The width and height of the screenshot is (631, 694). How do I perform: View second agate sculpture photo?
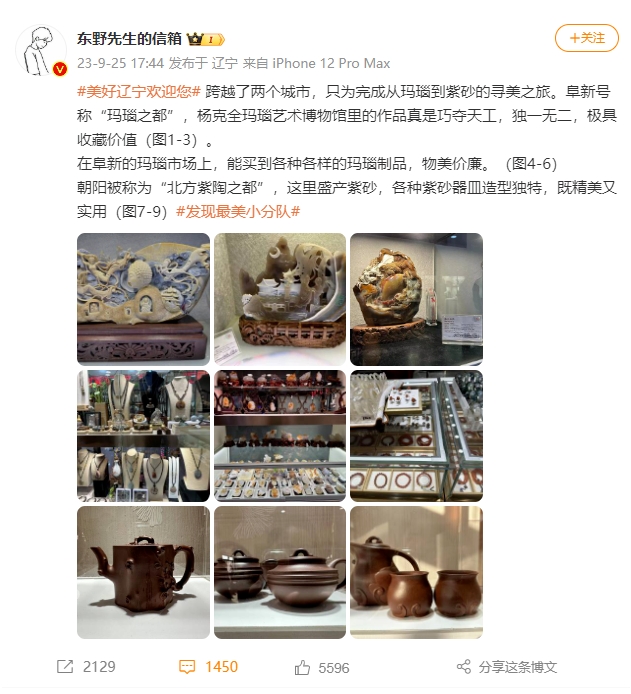click(280, 299)
